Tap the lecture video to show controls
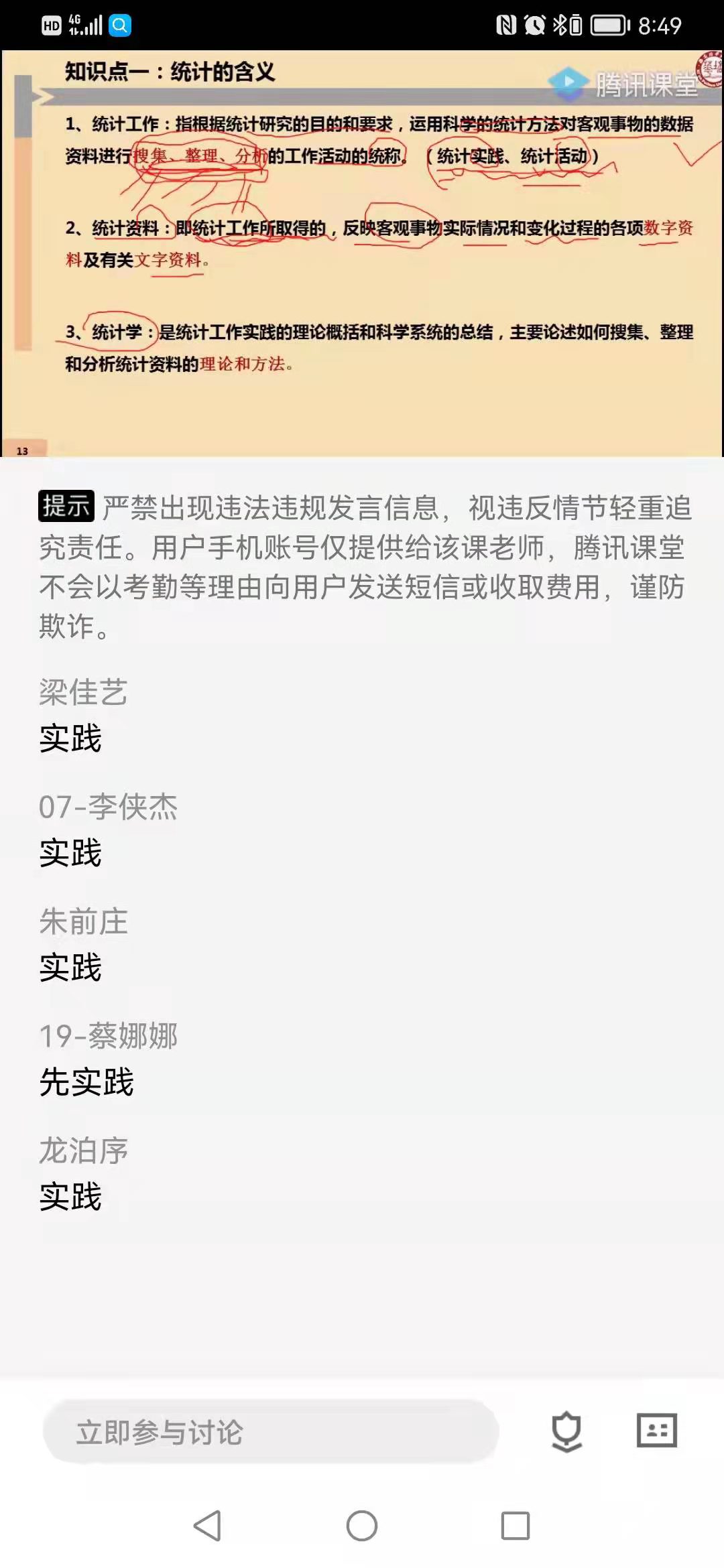This screenshot has width=724, height=1568. point(362,253)
